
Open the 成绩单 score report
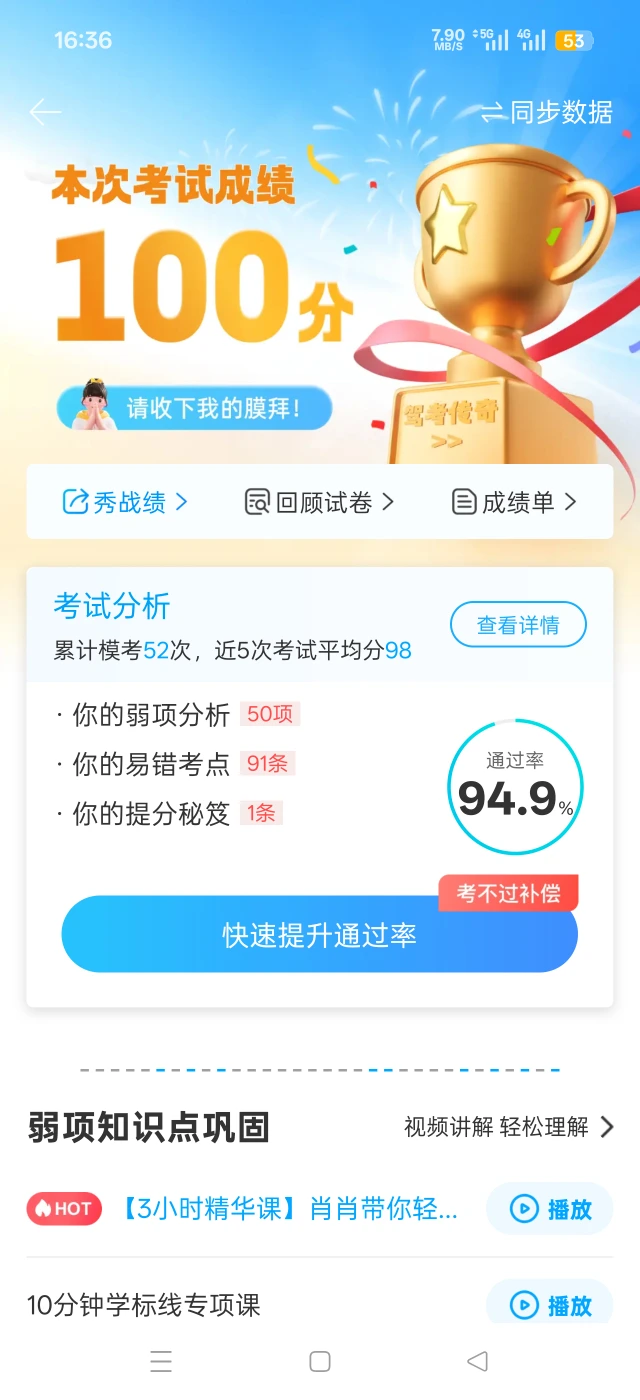point(515,502)
